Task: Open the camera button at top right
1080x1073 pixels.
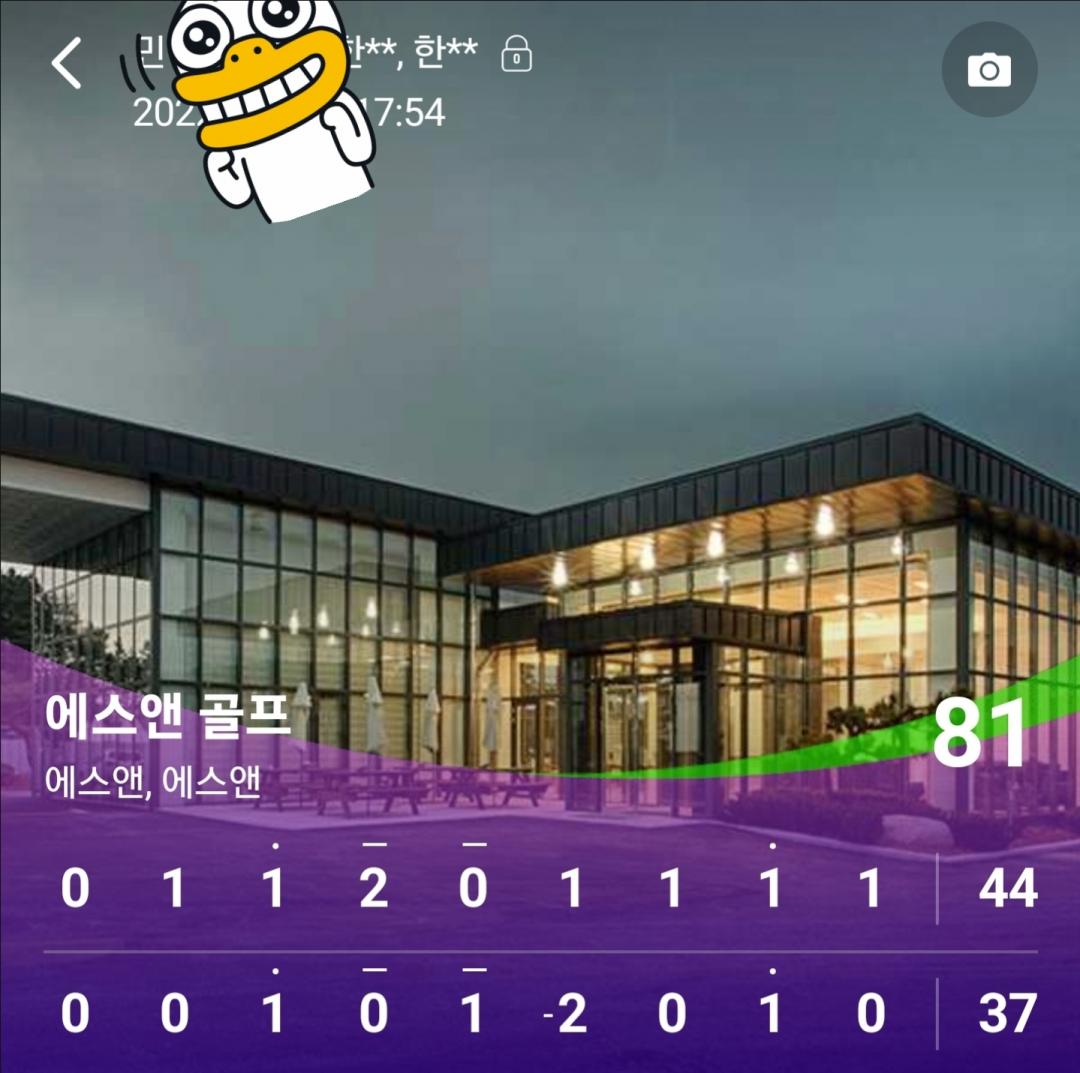Action: point(989,70)
